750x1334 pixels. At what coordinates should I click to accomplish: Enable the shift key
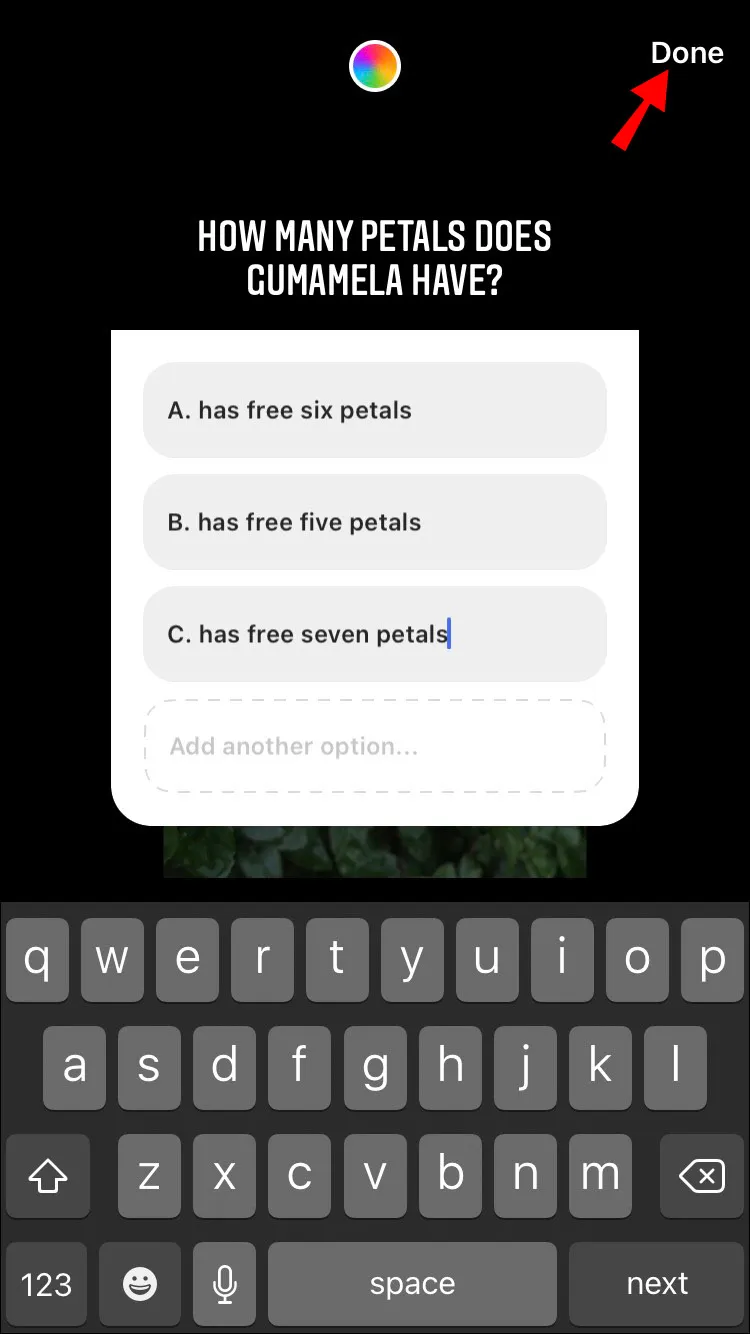coord(48,1175)
